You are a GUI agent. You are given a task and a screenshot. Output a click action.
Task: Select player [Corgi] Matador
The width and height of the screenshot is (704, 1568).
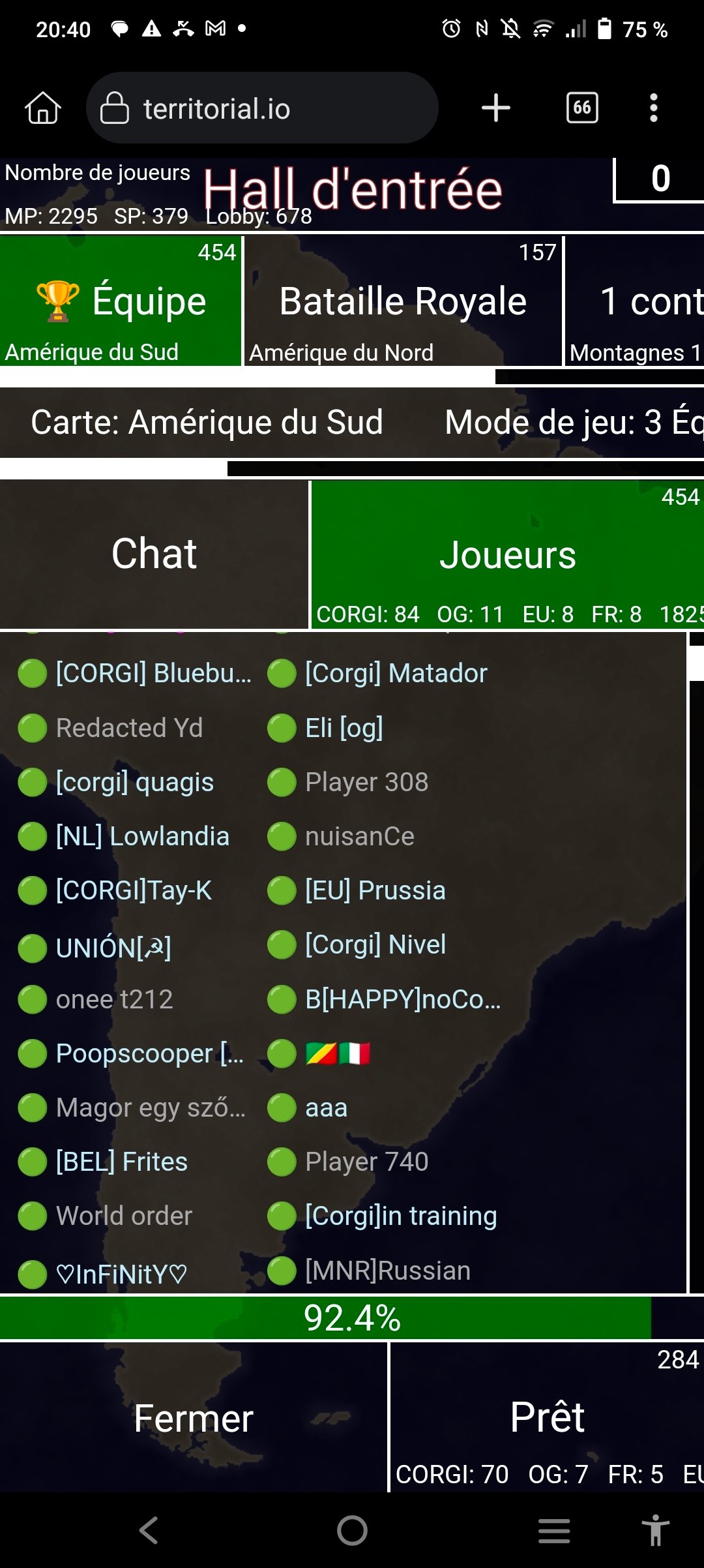point(396,673)
